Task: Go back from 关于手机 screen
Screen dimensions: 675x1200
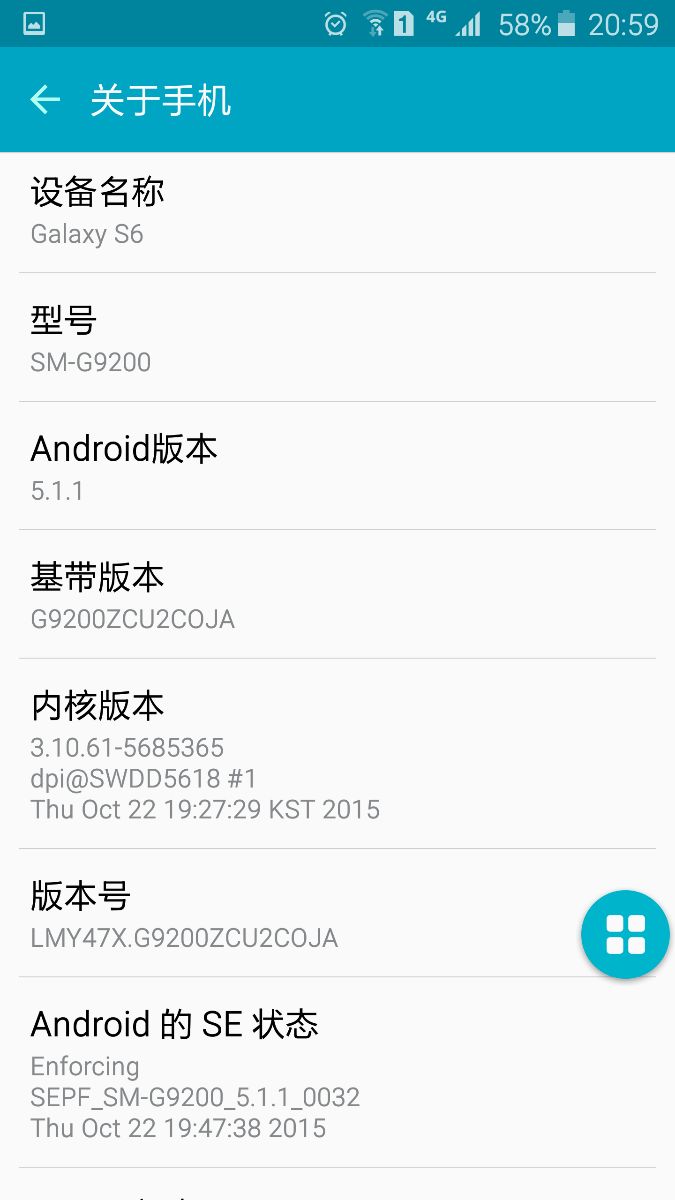Action: (45, 100)
